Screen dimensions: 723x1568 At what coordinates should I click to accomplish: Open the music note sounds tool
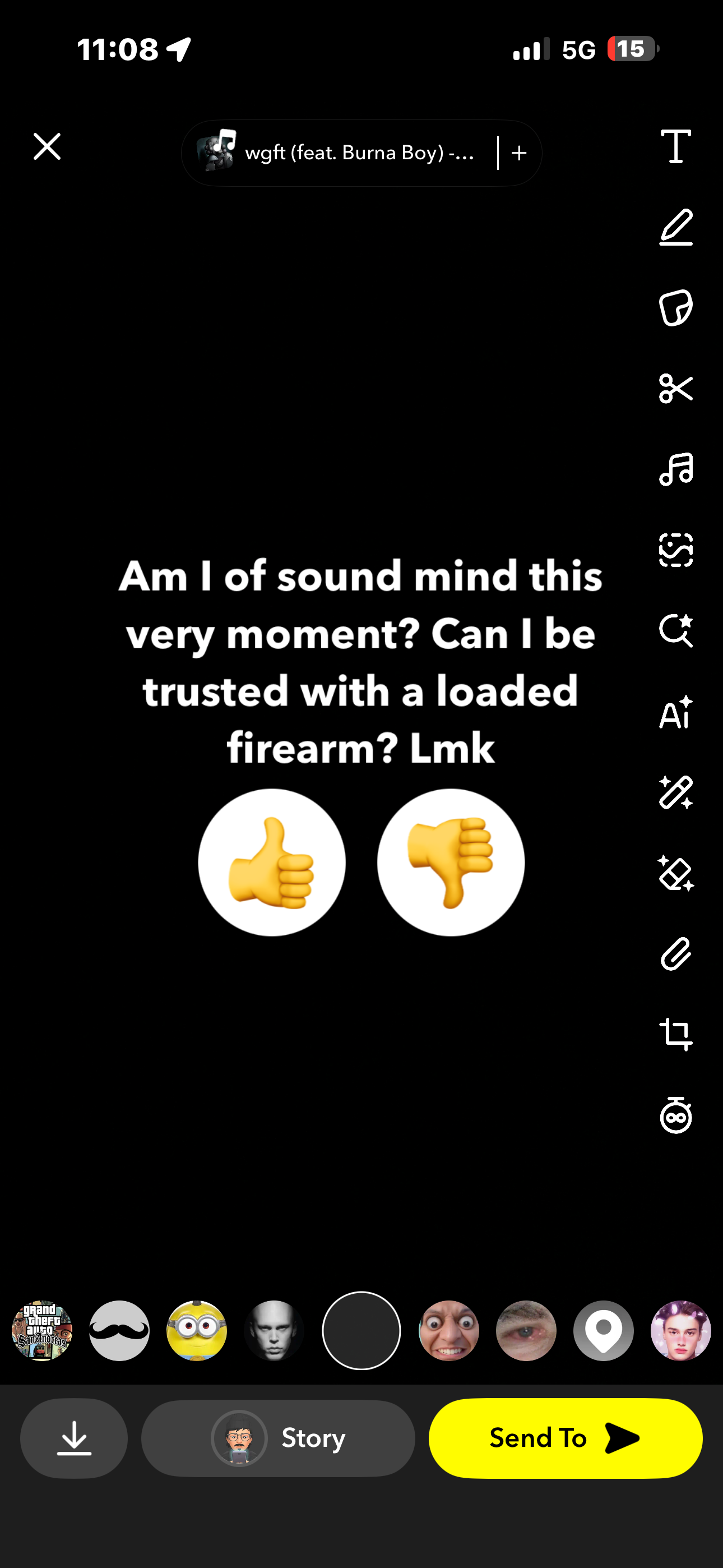(x=675, y=469)
